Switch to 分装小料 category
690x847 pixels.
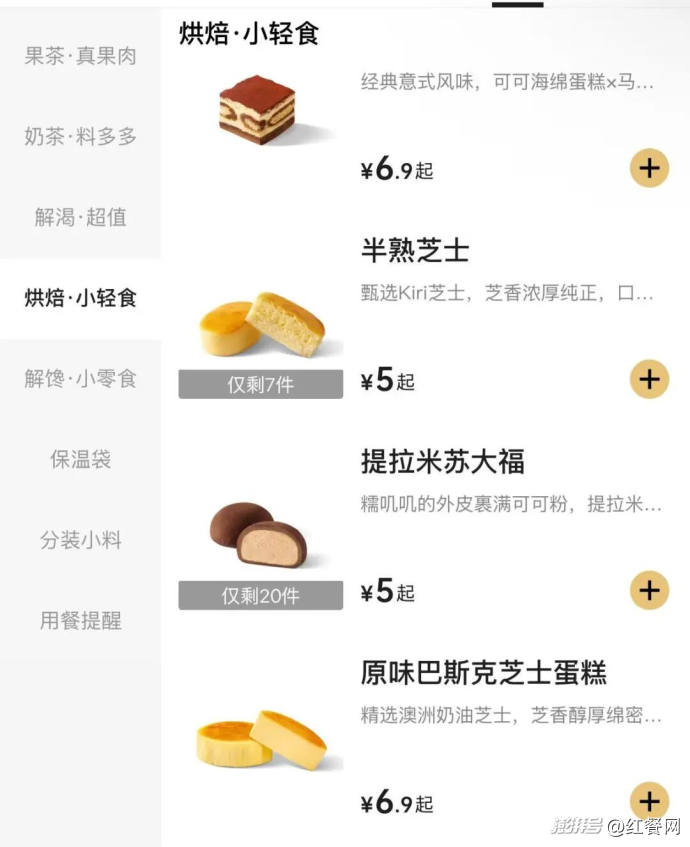80,540
